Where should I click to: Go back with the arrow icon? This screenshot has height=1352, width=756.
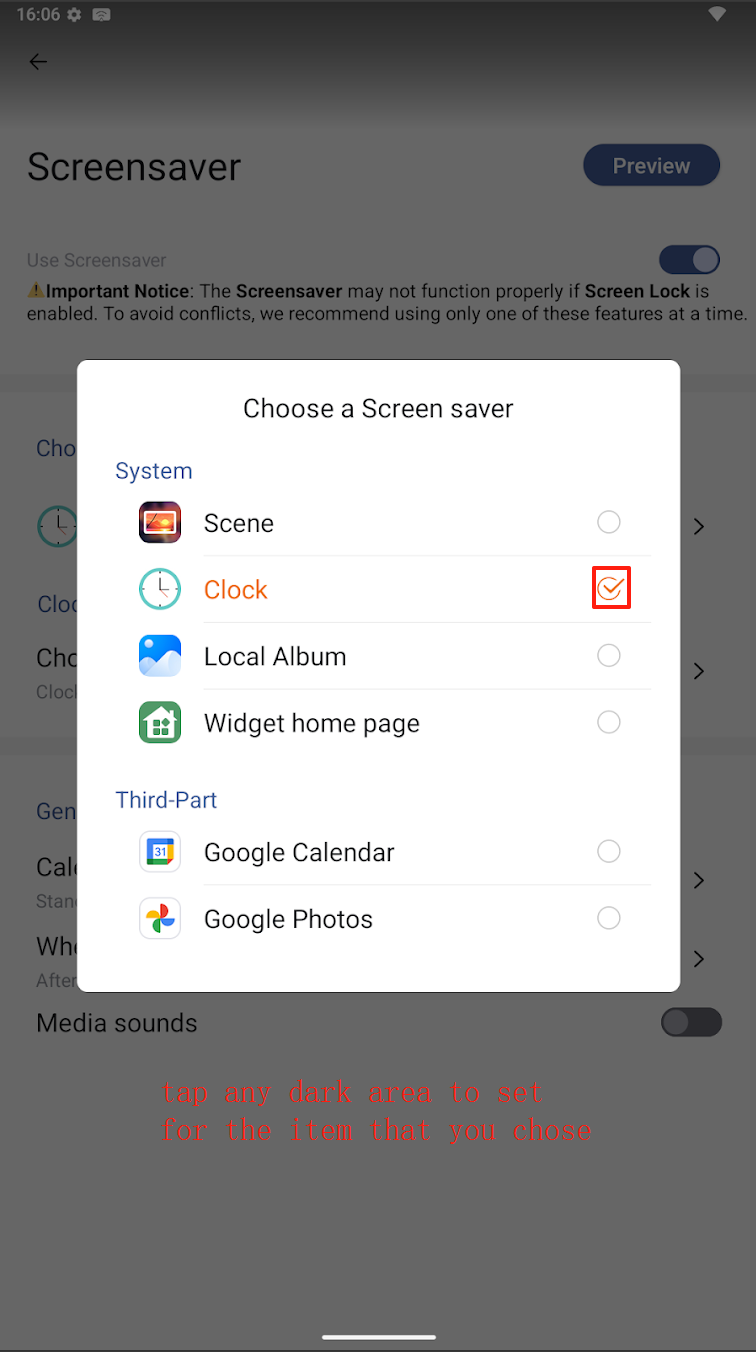pyautogui.click(x=38, y=62)
